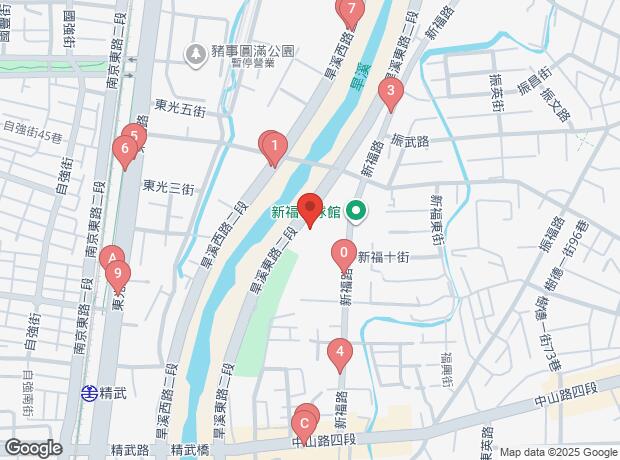Tap map marker number 7

coord(349,12)
